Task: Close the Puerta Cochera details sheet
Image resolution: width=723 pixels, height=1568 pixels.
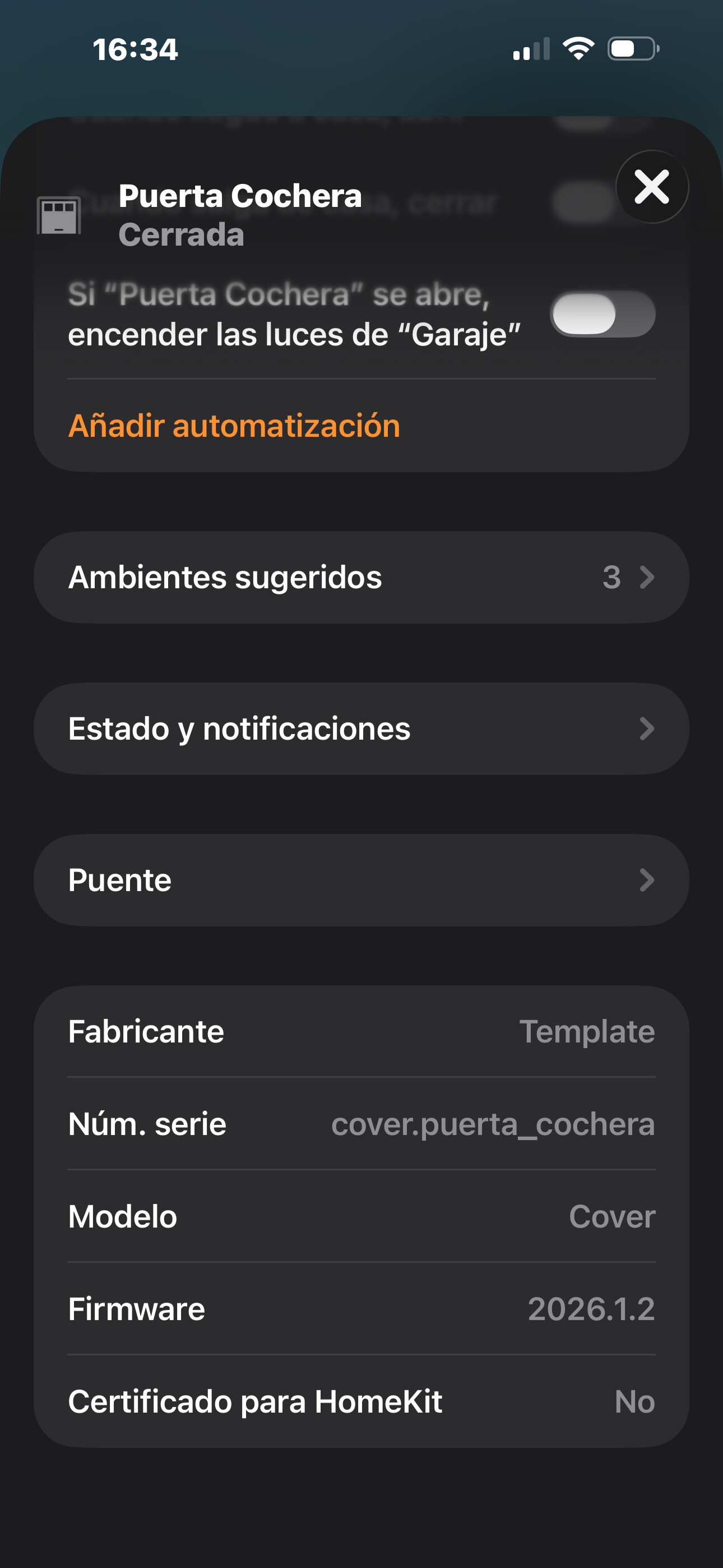Action: coord(652,187)
